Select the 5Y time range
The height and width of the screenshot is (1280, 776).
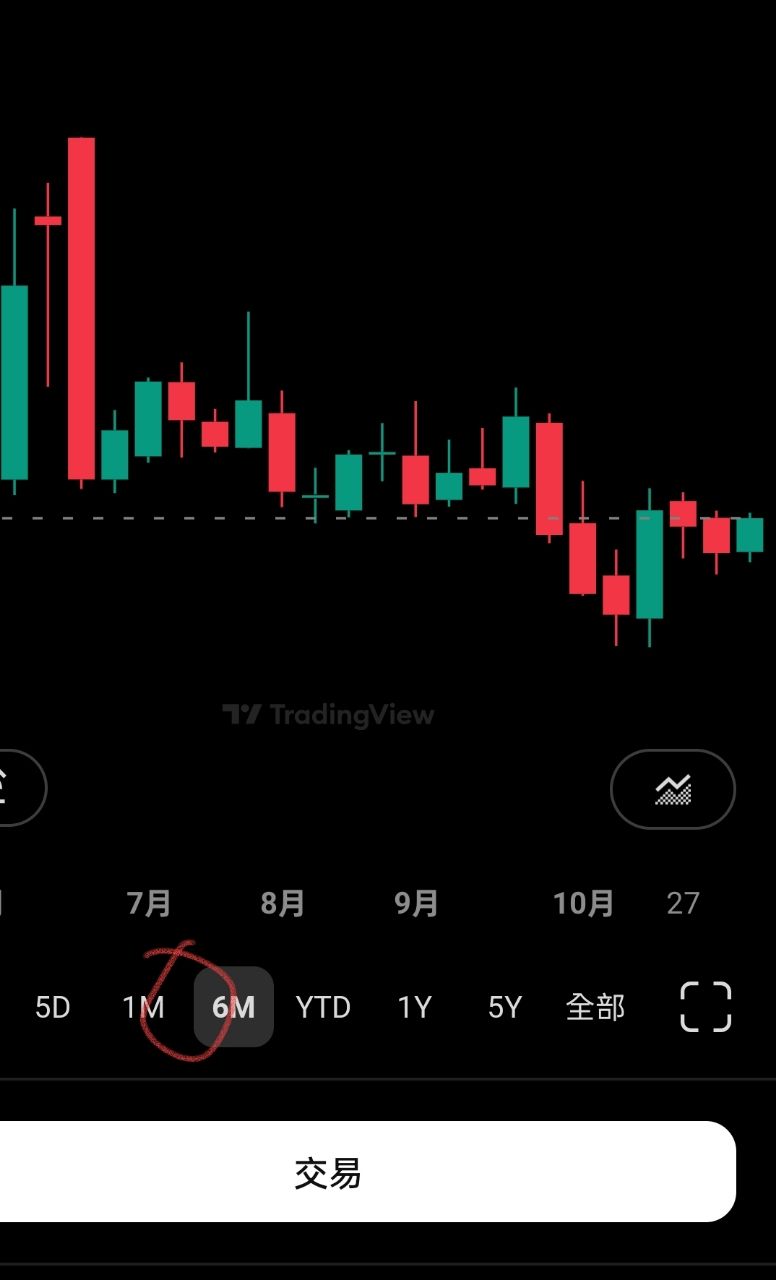tap(505, 1007)
